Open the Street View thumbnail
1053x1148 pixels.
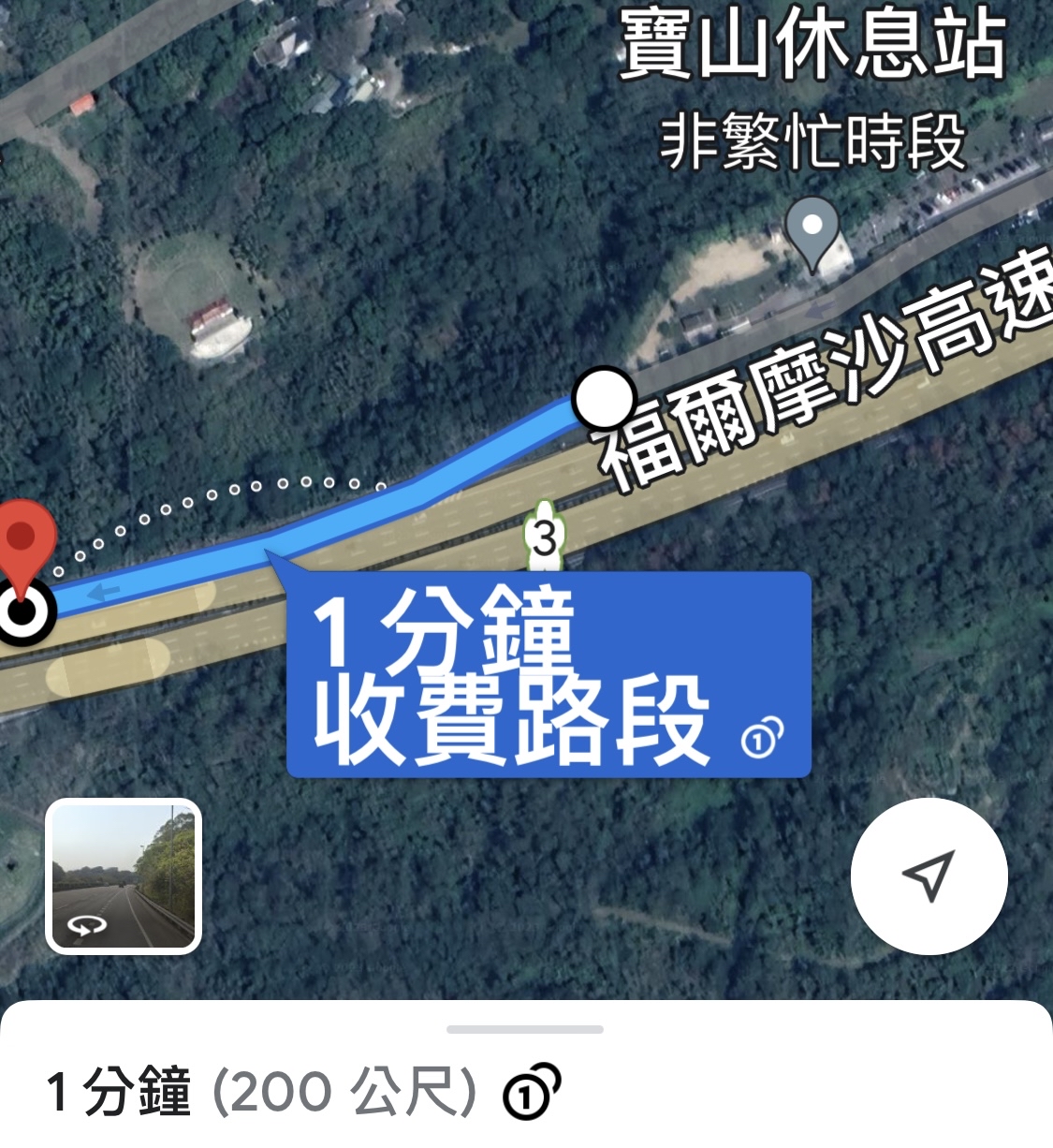[x=123, y=876]
